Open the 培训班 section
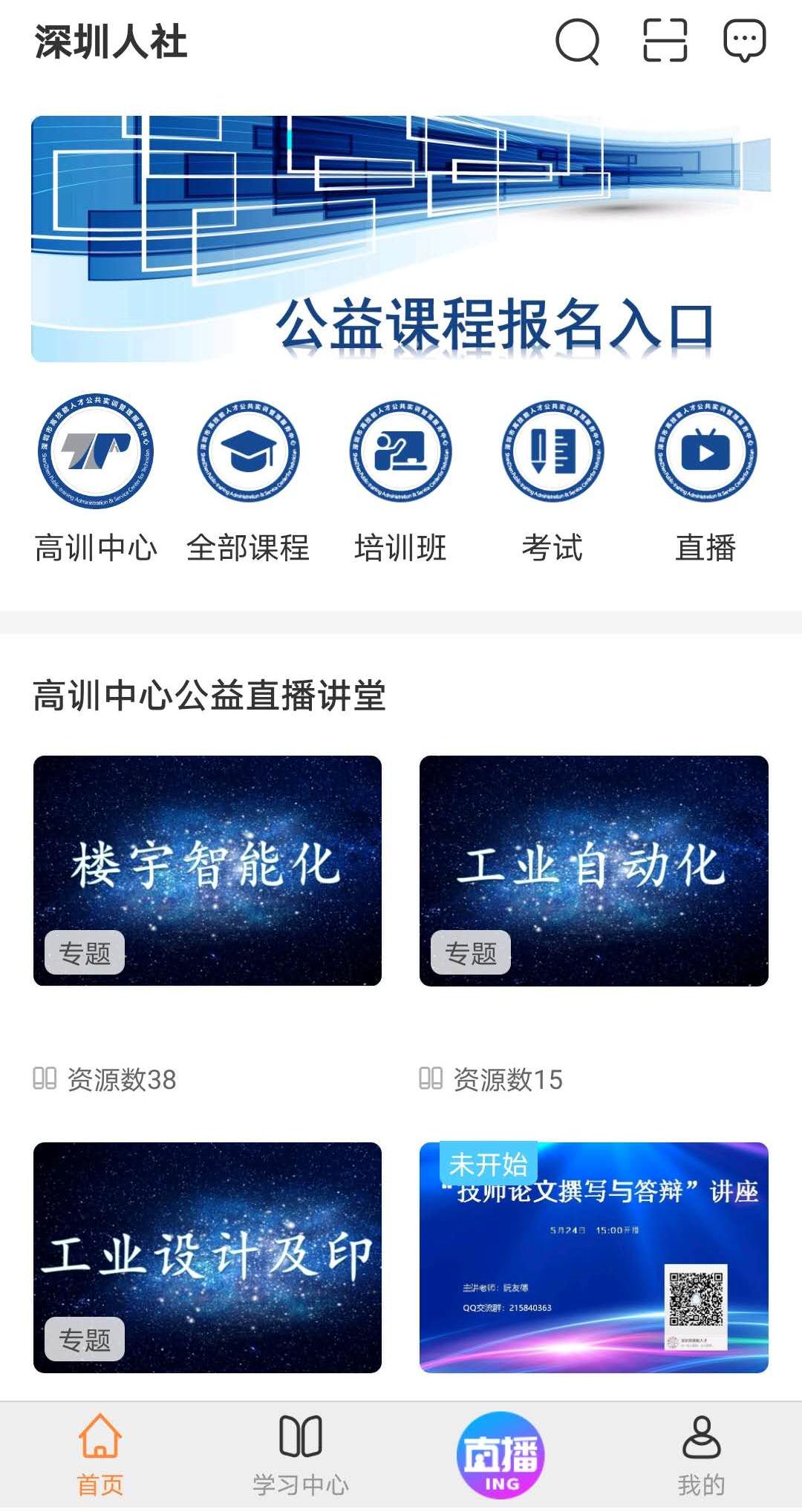 click(401, 479)
